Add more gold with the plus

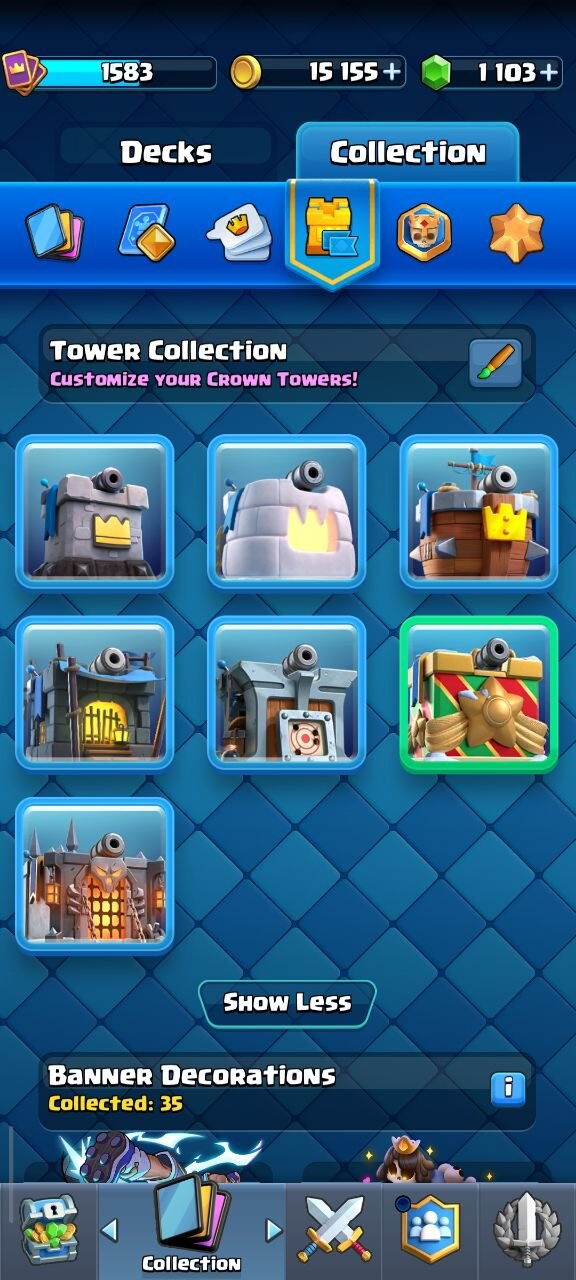[x=392, y=72]
